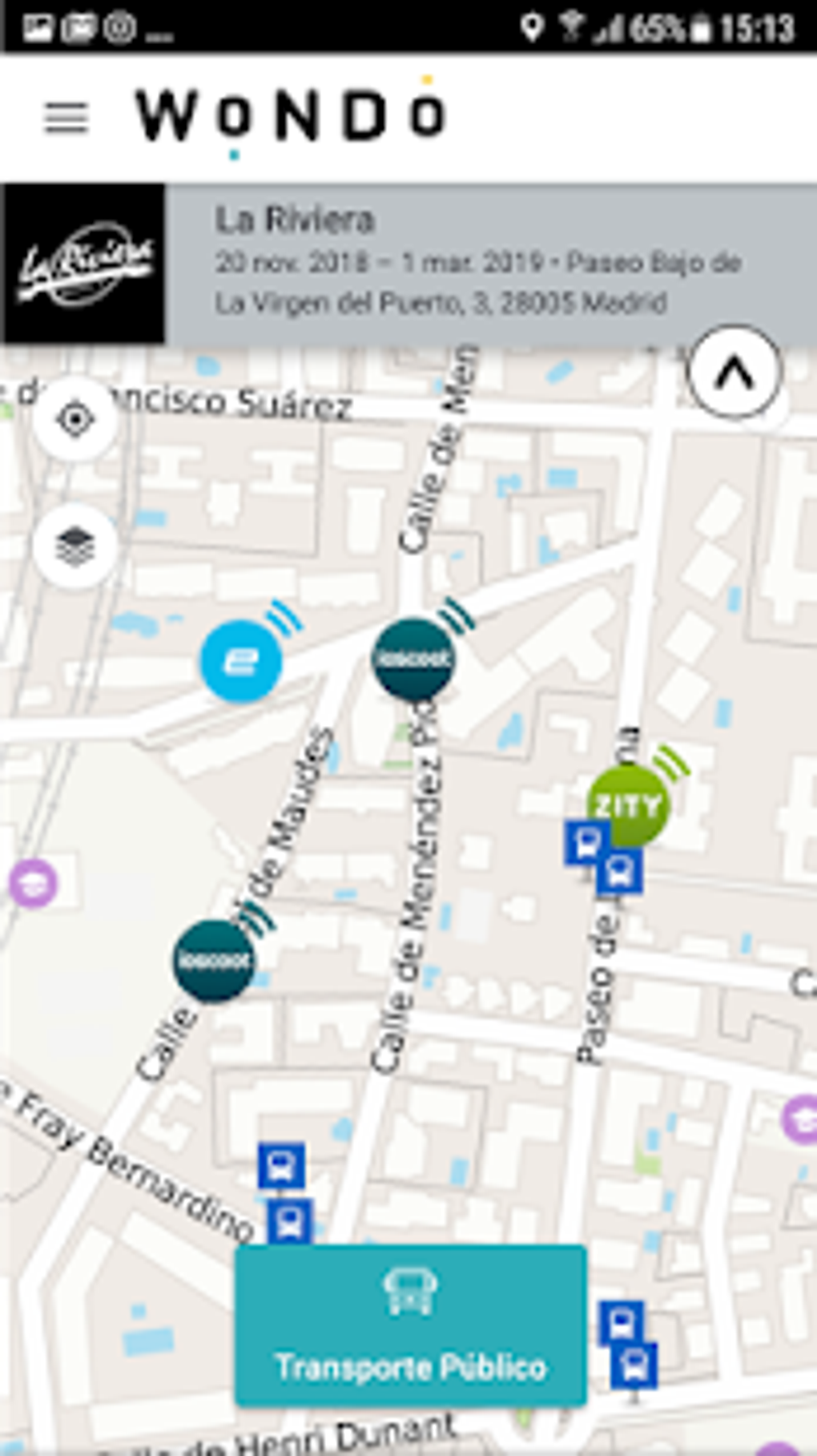
Task: Tap the green Zity car marker
Action: 628,805
